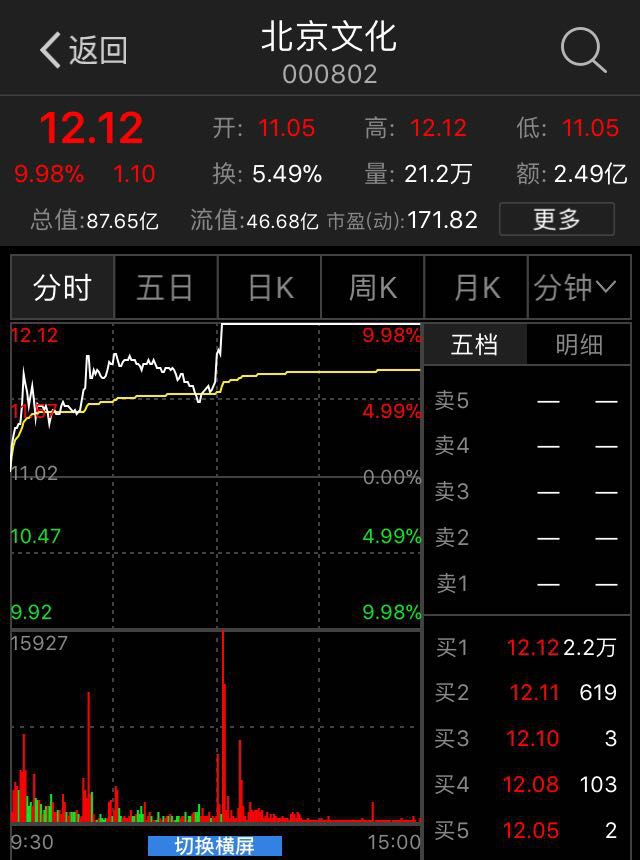
Task: Switch to the 分时 chart tab
Action: point(63,288)
